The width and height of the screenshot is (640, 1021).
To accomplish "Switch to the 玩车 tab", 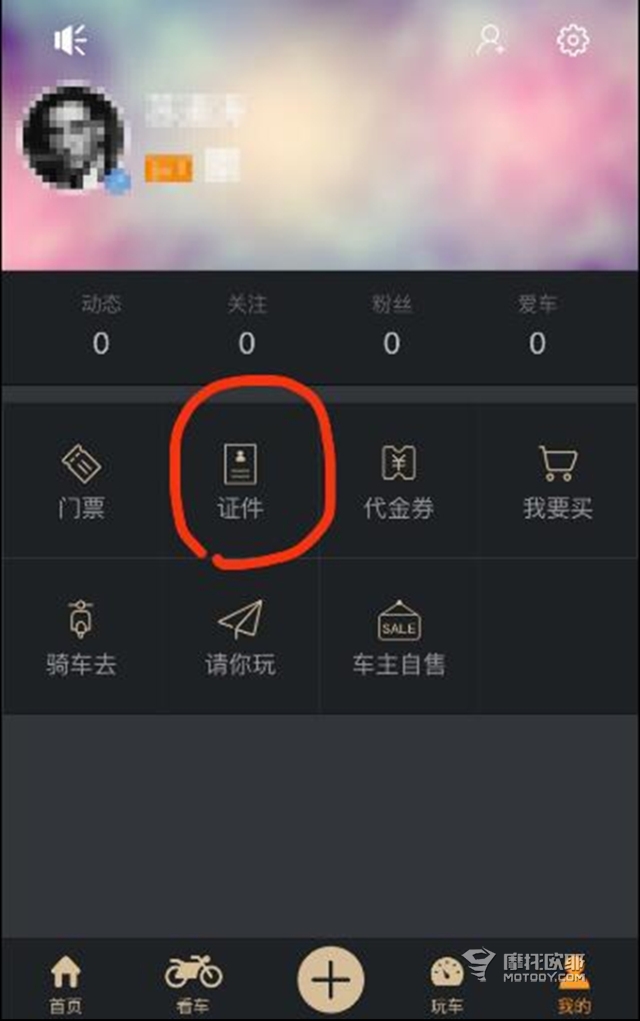I will click(447, 981).
